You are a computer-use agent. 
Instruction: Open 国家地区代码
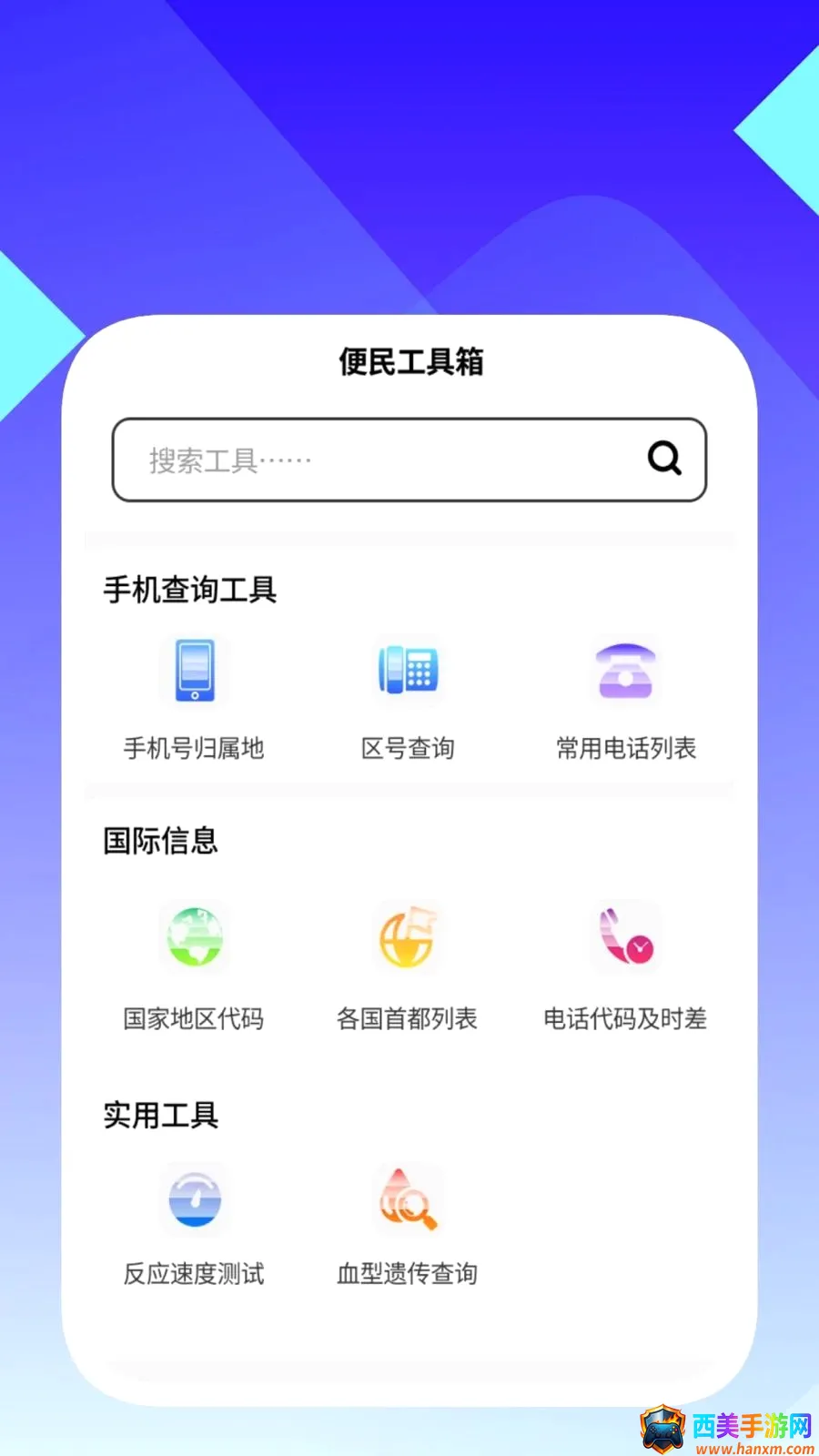(194, 966)
